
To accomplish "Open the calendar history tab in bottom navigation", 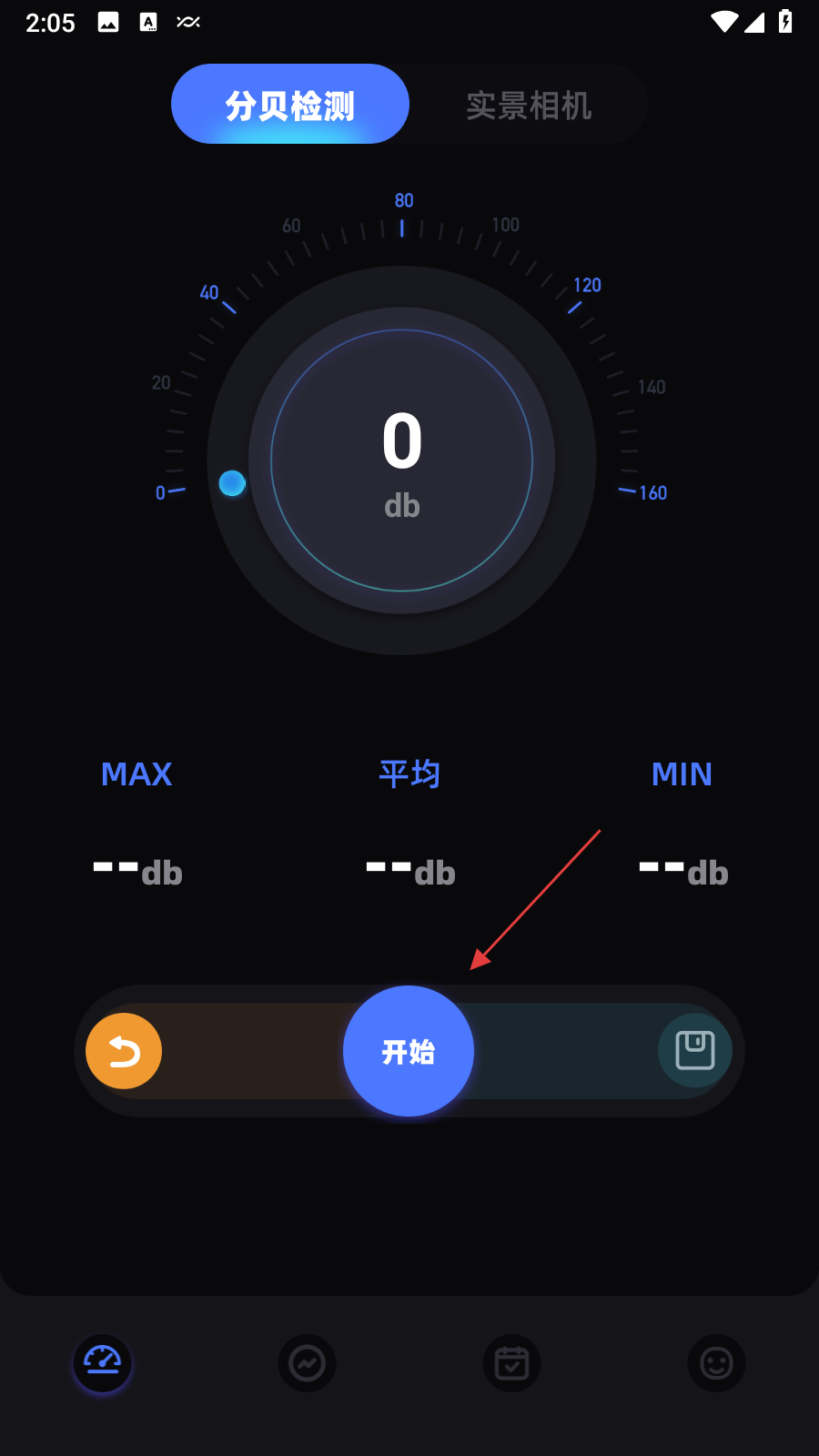I will pos(511,1363).
